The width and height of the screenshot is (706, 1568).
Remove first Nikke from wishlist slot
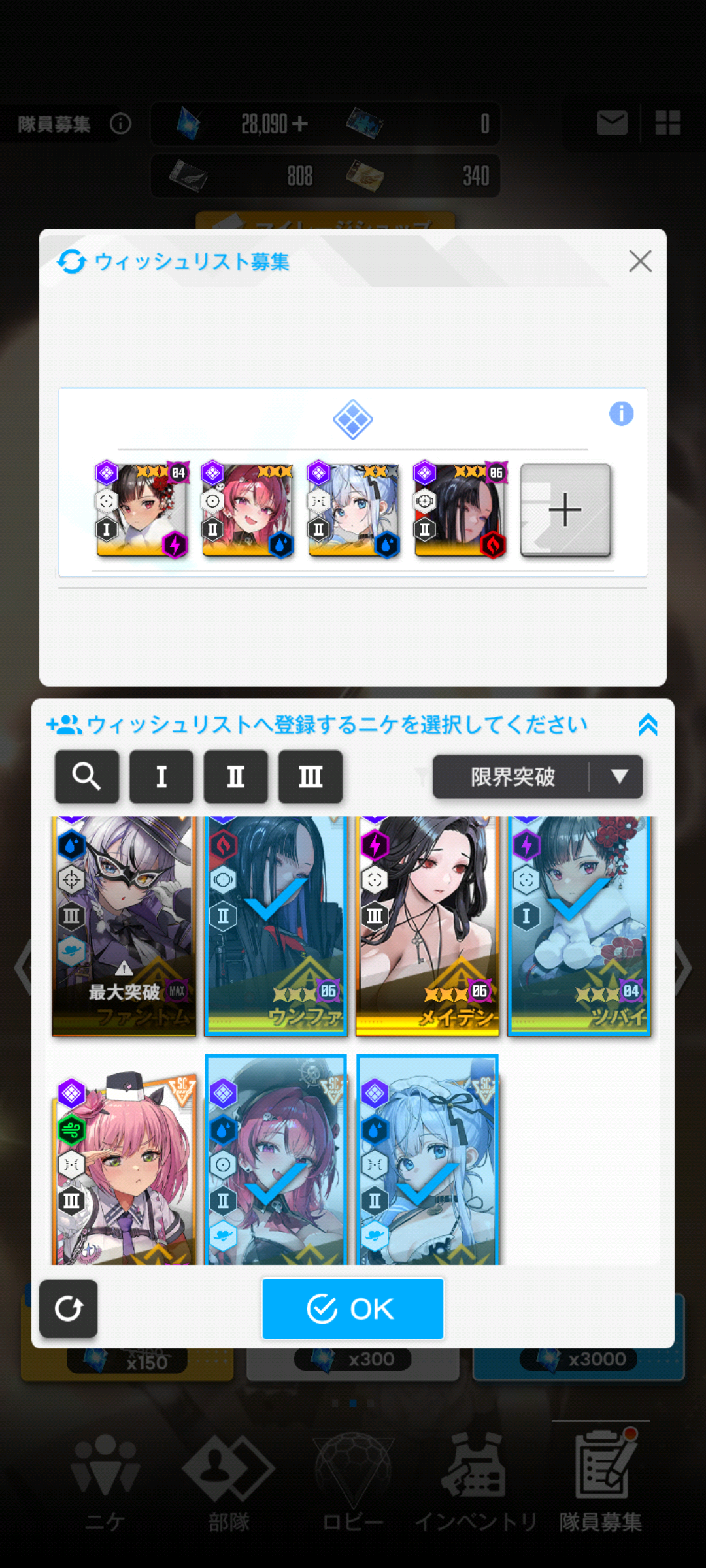(x=142, y=510)
